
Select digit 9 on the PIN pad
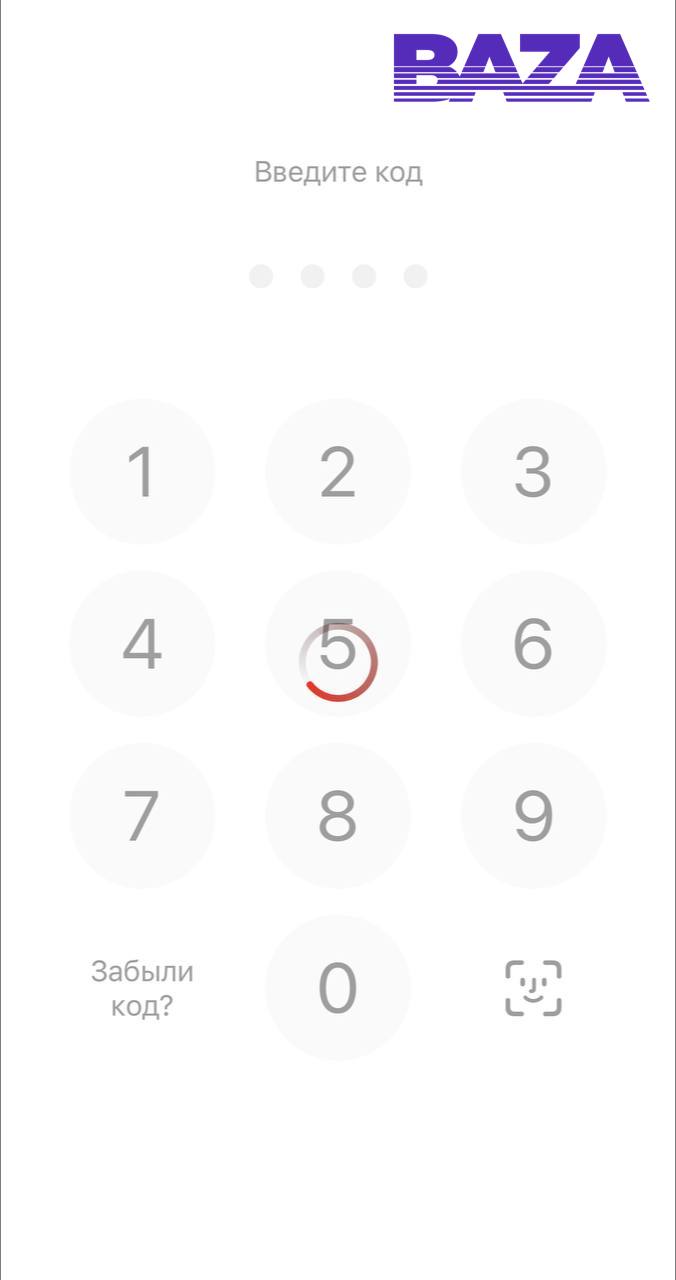click(x=533, y=815)
